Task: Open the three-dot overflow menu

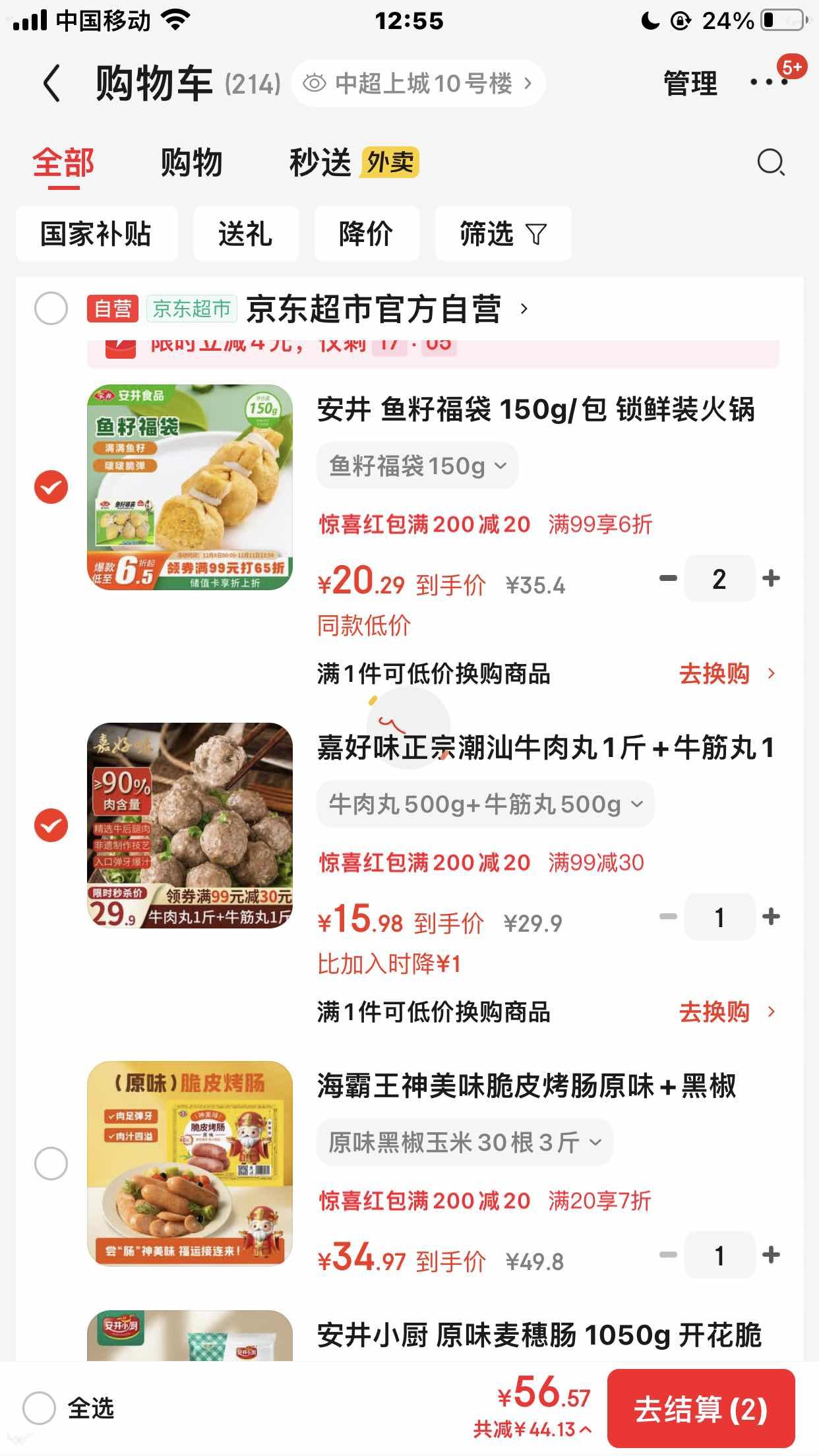Action: point(768,82)
